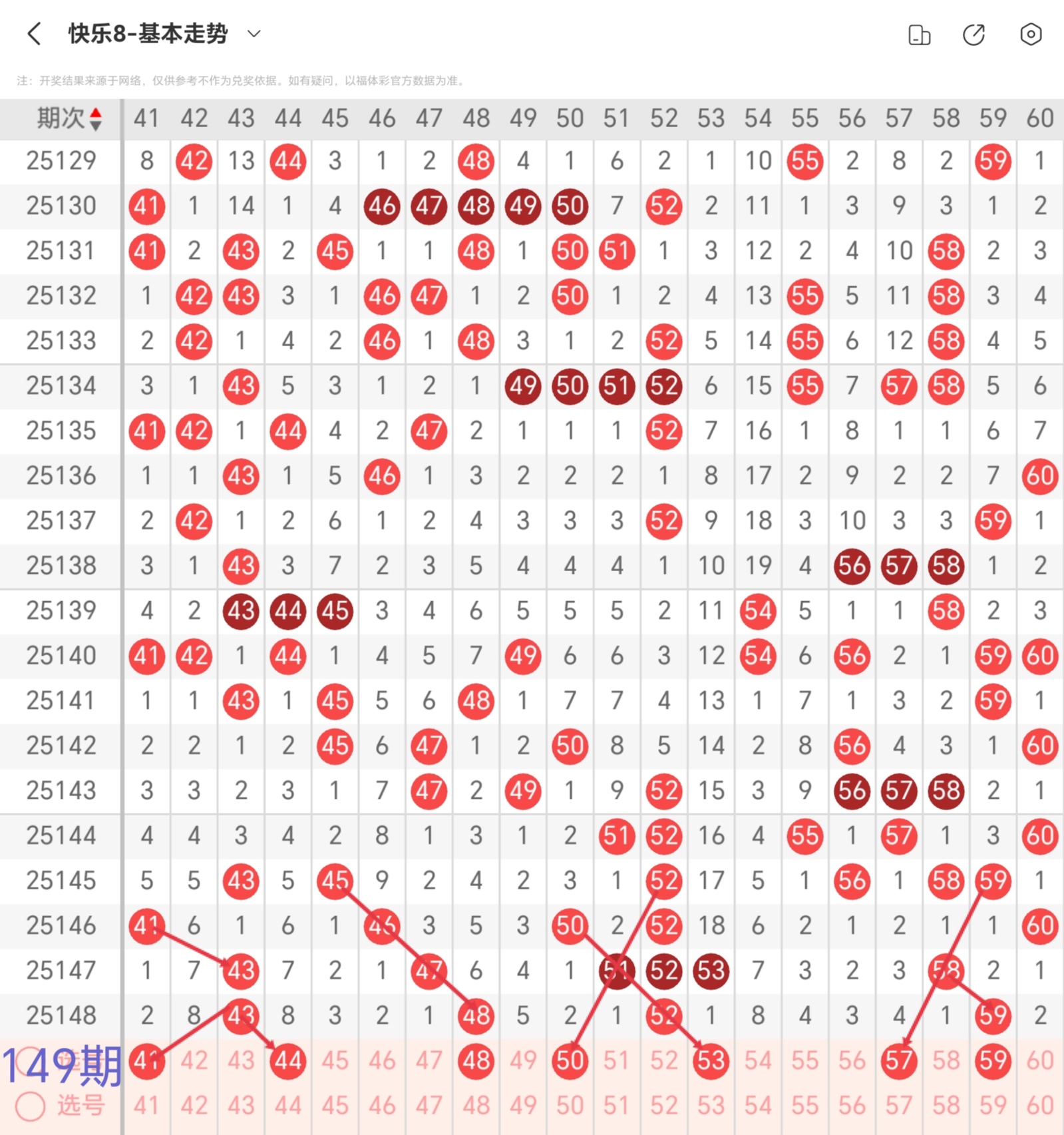The image size is (1064, 1135).
Task: Remove highlighted 57 from the bottom pick row
Action: (898, 1060)
